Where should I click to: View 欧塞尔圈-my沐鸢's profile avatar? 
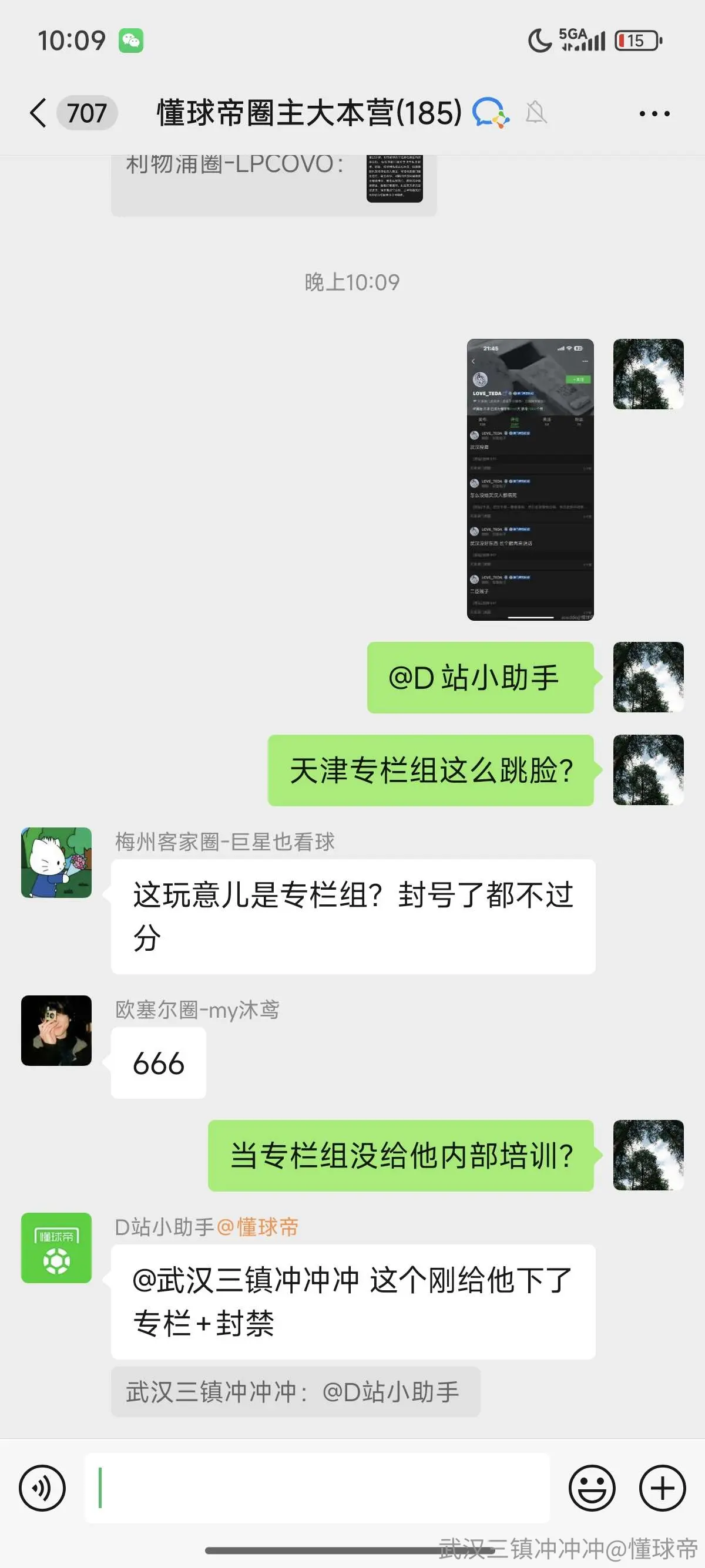(56, 1031)
